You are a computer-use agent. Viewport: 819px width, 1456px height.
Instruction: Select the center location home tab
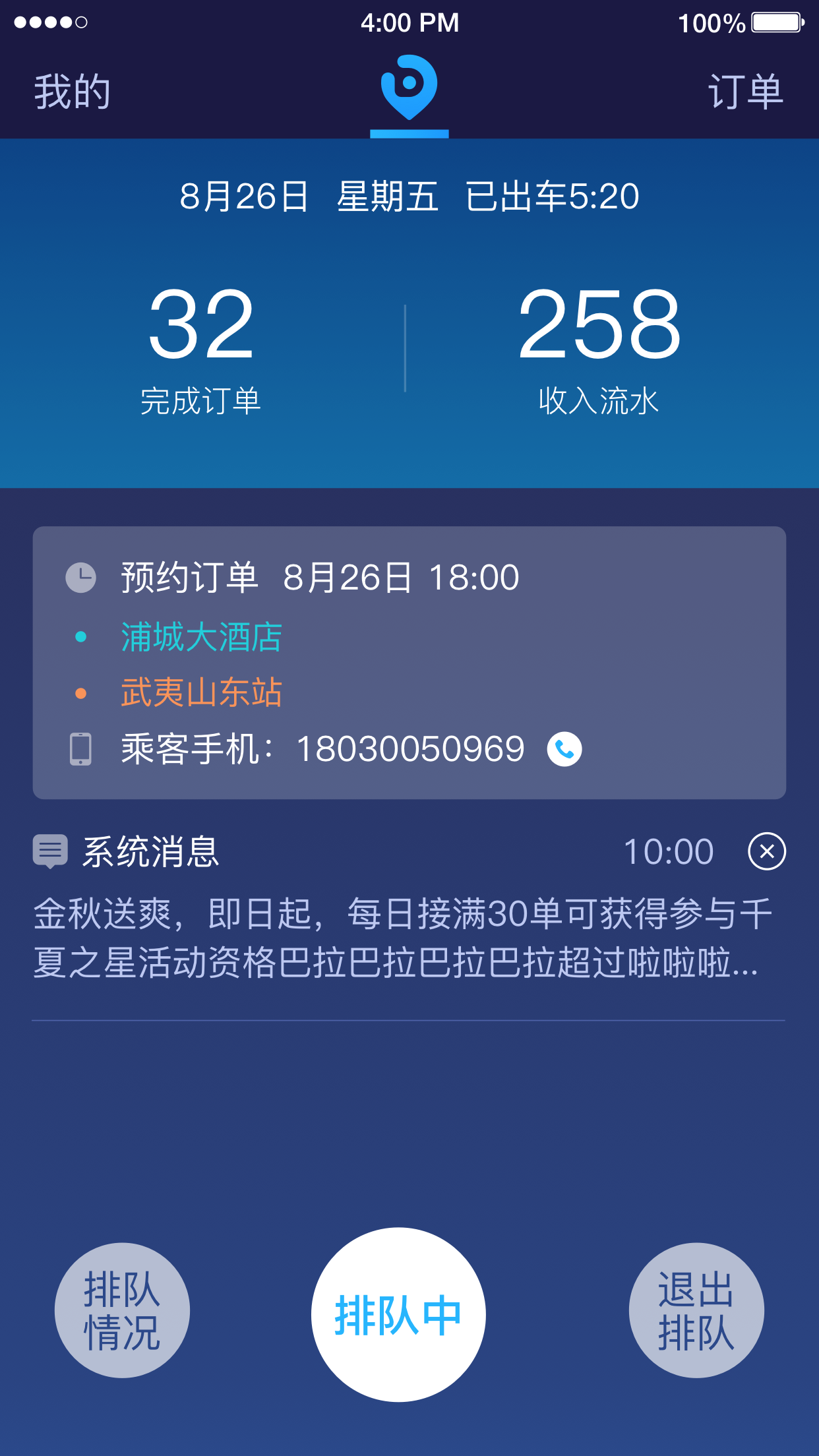coord(409,89)
